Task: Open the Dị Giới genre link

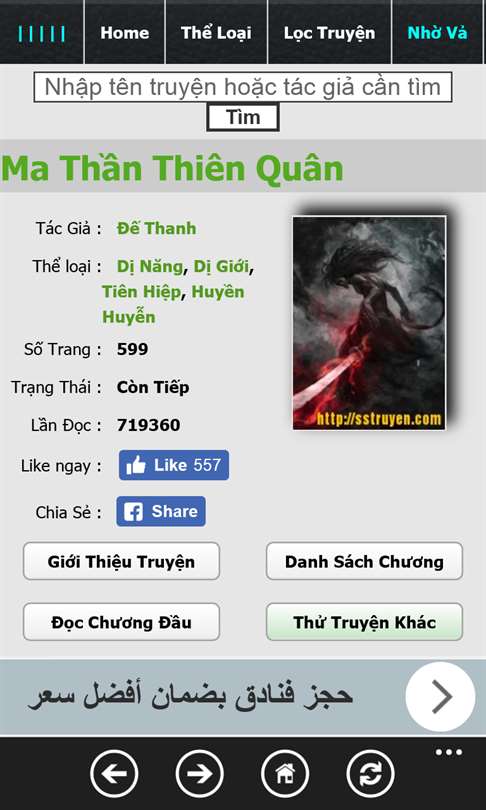Action: tap(221, 267)
